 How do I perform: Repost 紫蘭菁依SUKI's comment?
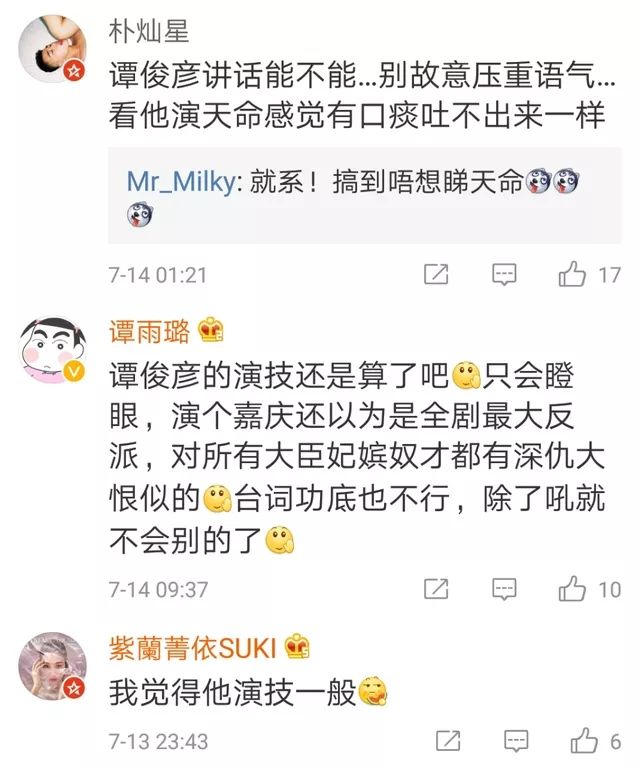pyautogui.click(x=448, y=741)
